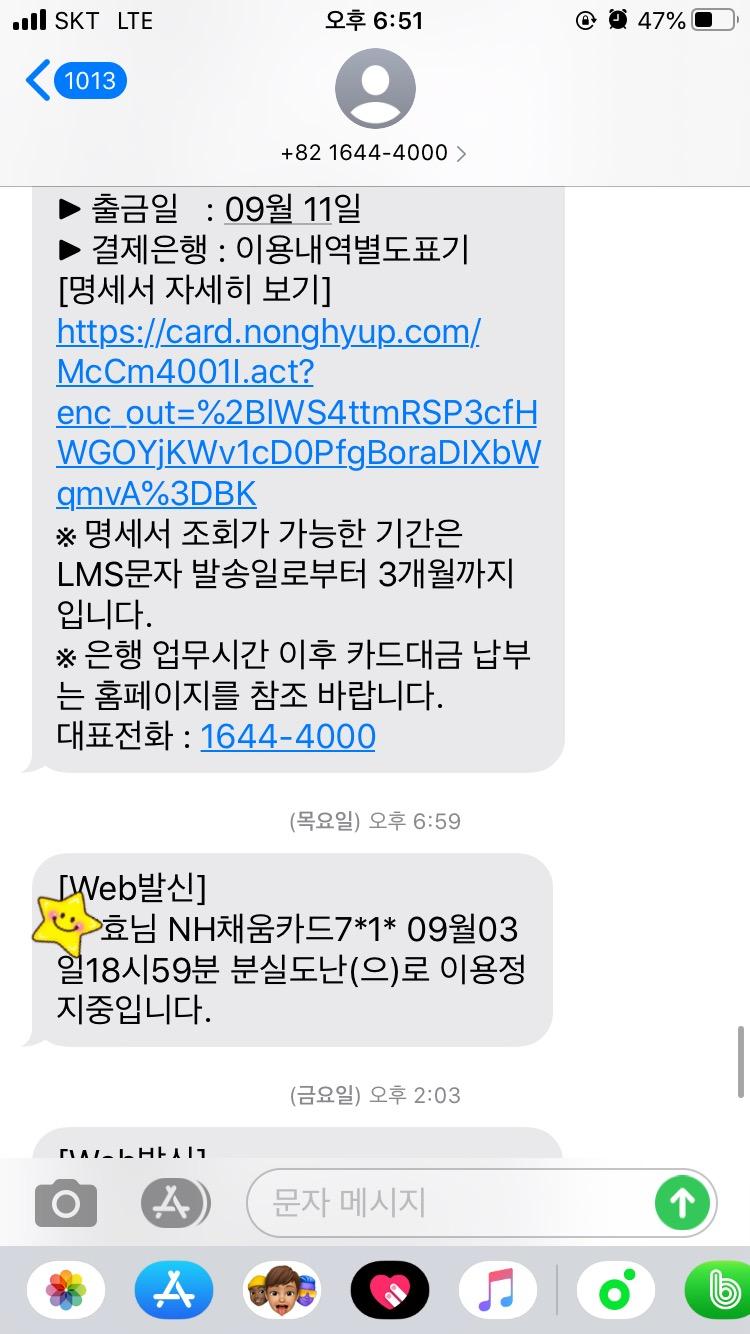Open Digital Touch heart icon
This screenshot has width=750, height=1334.
(390, 1290)
